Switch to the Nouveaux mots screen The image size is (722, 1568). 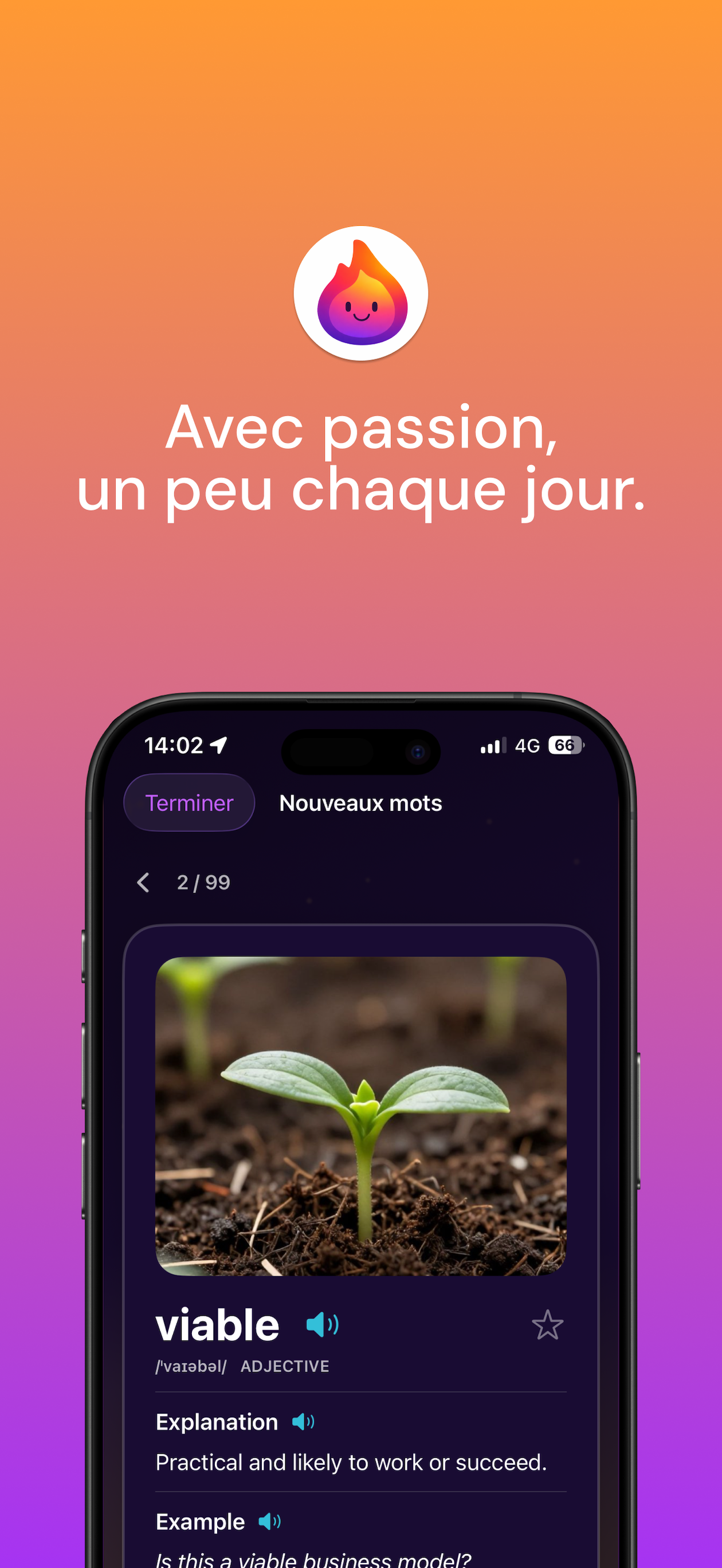pos(361,803)
